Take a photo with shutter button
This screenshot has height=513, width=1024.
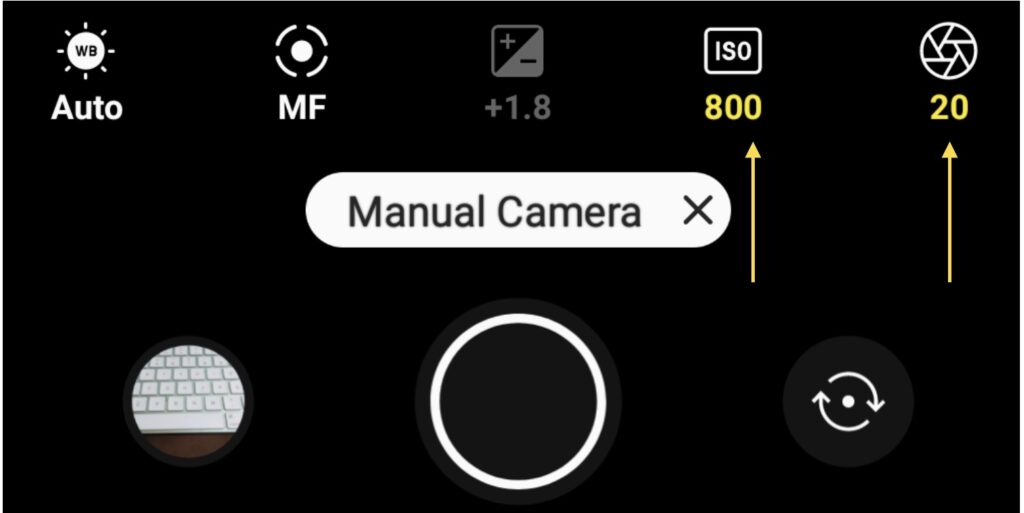(x=517, y=400)
